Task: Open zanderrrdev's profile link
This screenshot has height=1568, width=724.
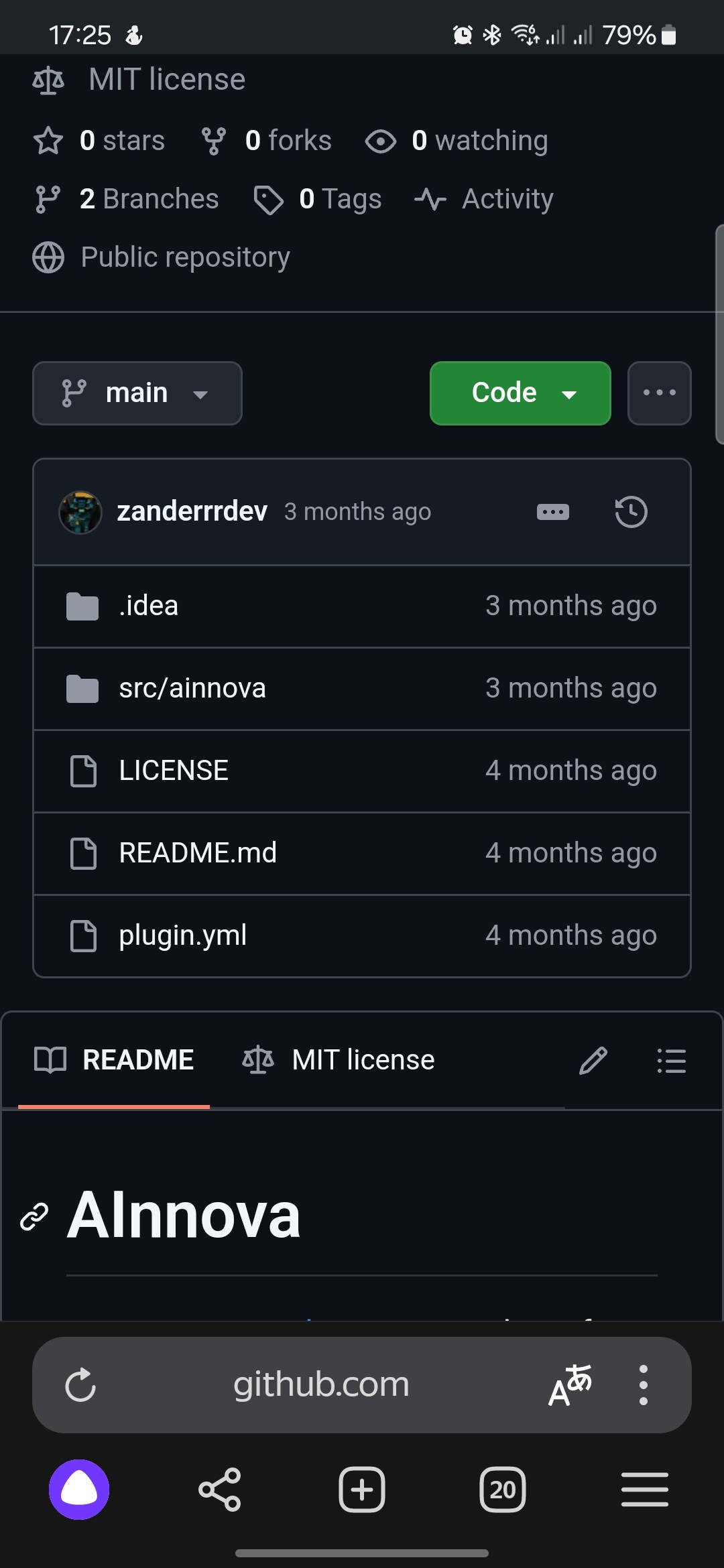Action: point(192,511)
